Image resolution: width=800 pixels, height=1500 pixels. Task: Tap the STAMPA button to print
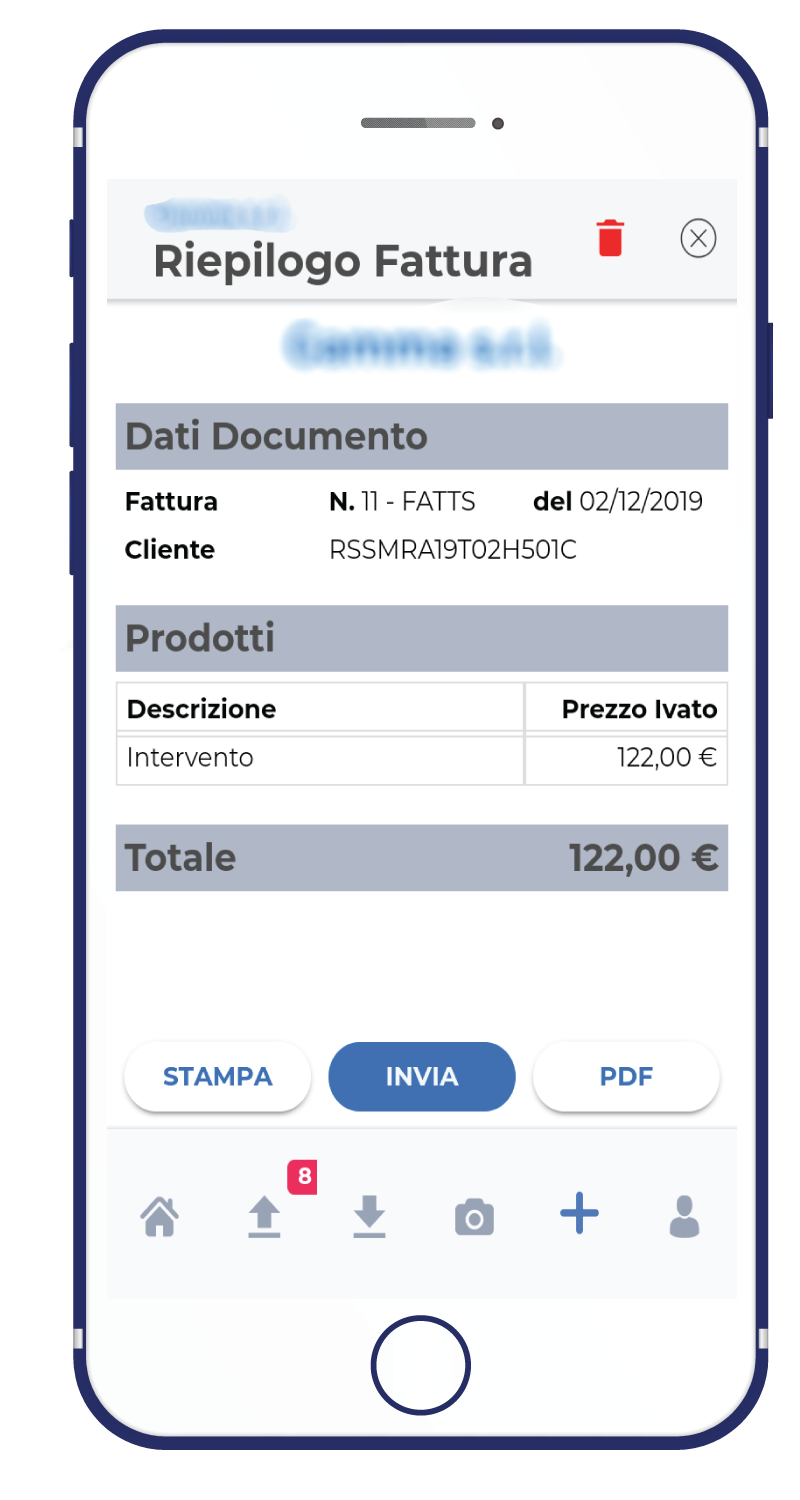point(217,1077)
